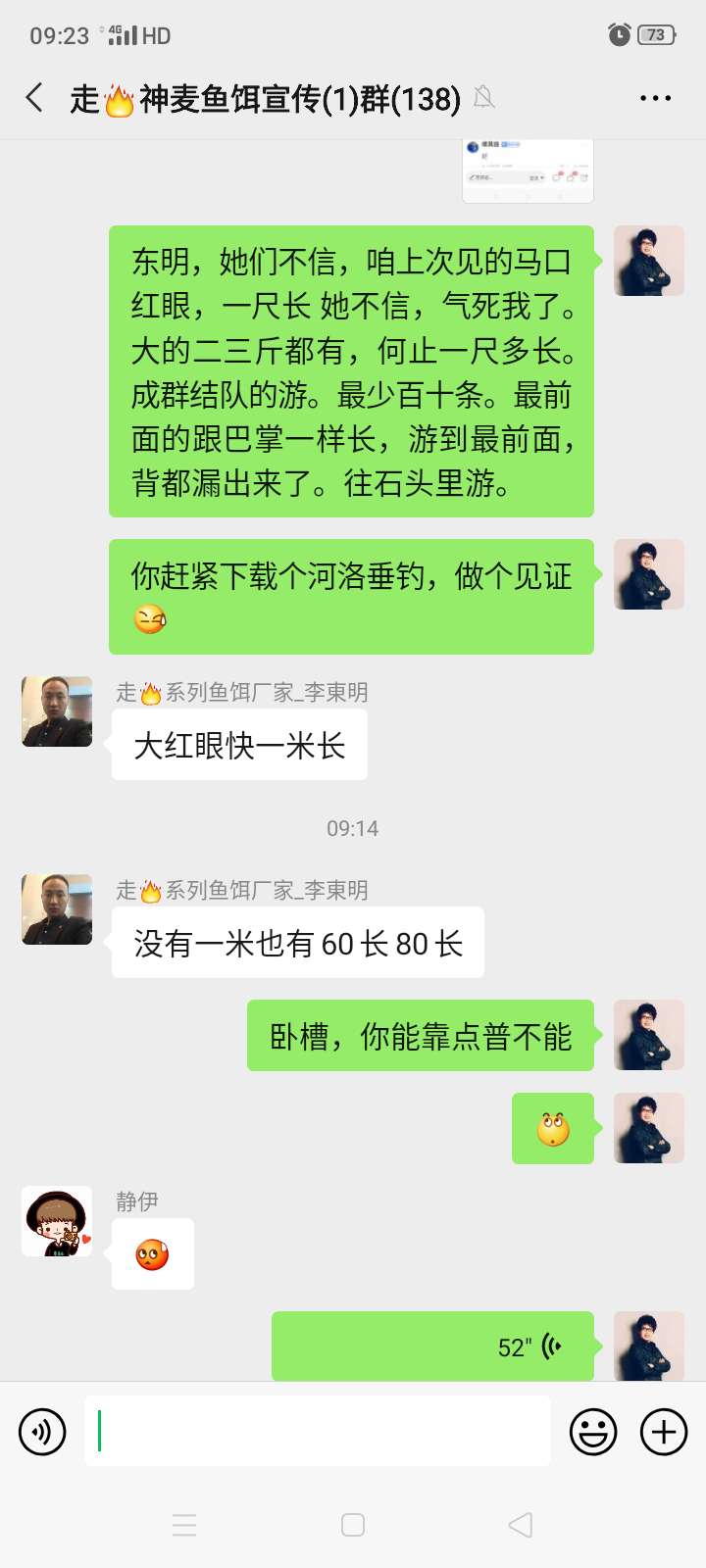Image resolution: width=706 pixels, height=1568 pixels.
Task: Switch to voice input mode
Action: click(x=42, y=1432)
